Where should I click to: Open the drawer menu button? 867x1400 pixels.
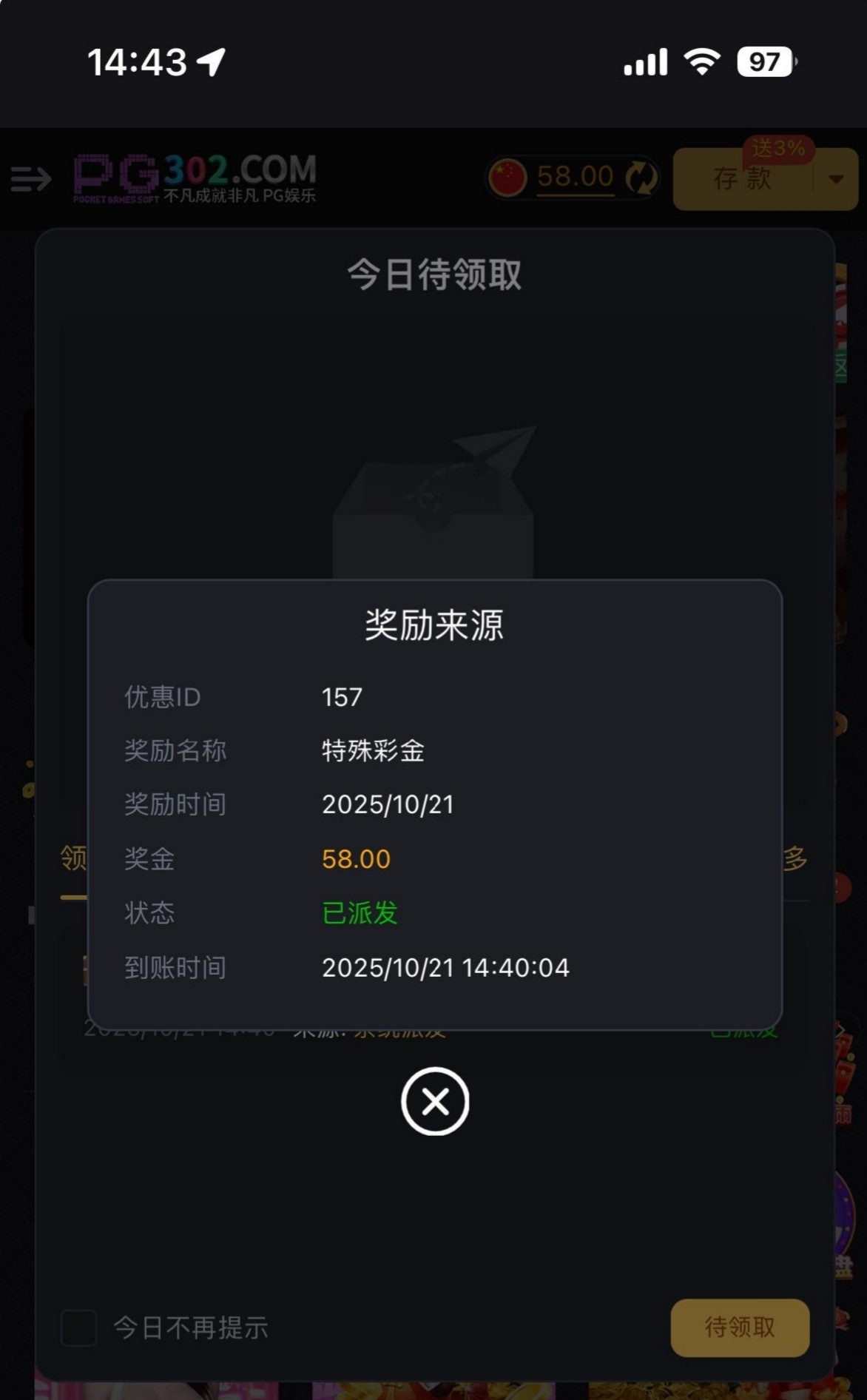30,178
